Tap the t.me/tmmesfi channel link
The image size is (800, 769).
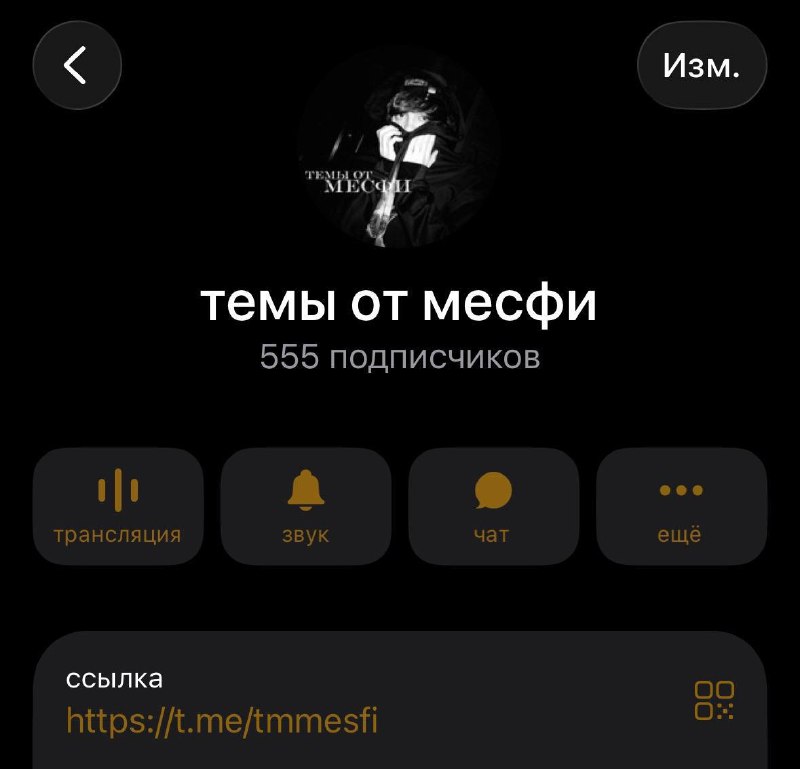tap(222, 721)
